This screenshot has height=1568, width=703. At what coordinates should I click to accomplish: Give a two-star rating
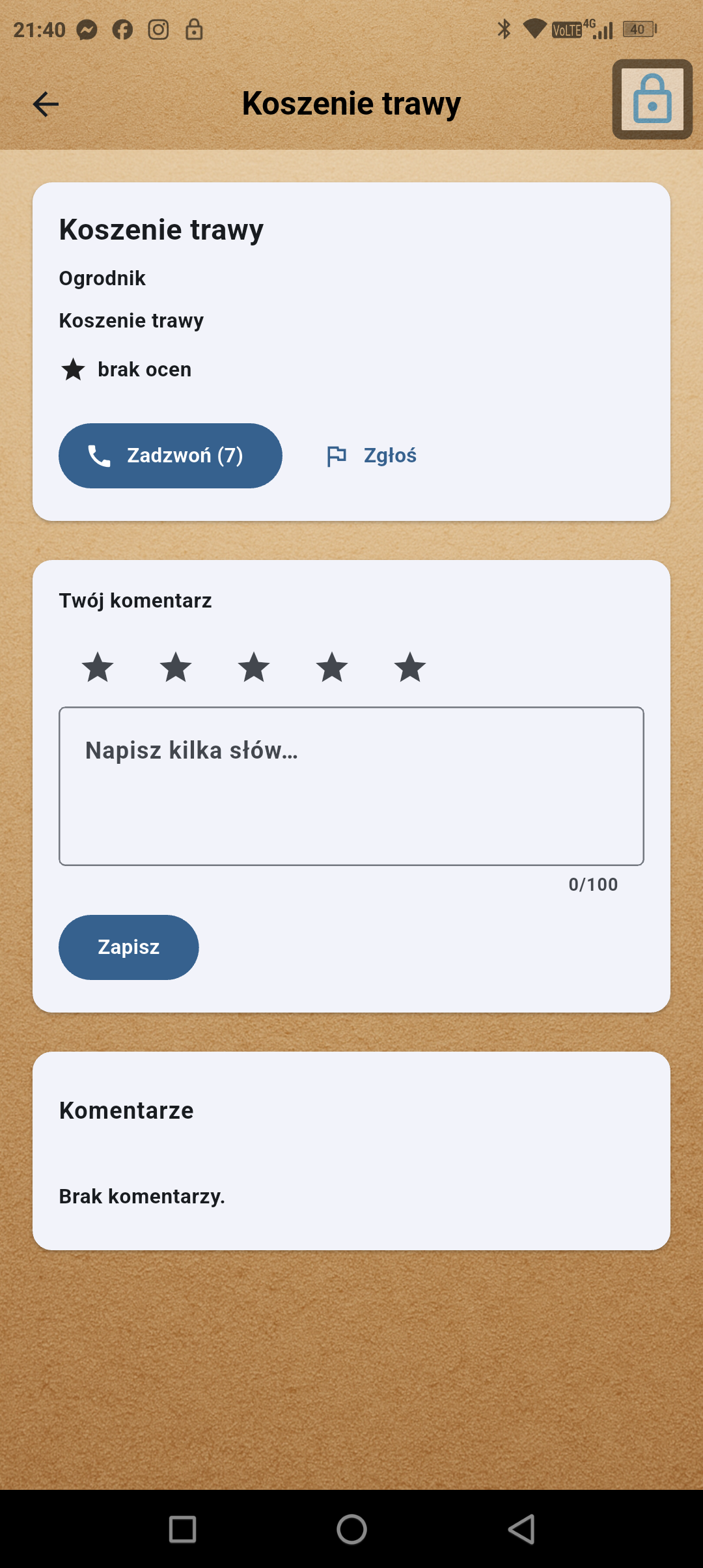pos(176,667)
